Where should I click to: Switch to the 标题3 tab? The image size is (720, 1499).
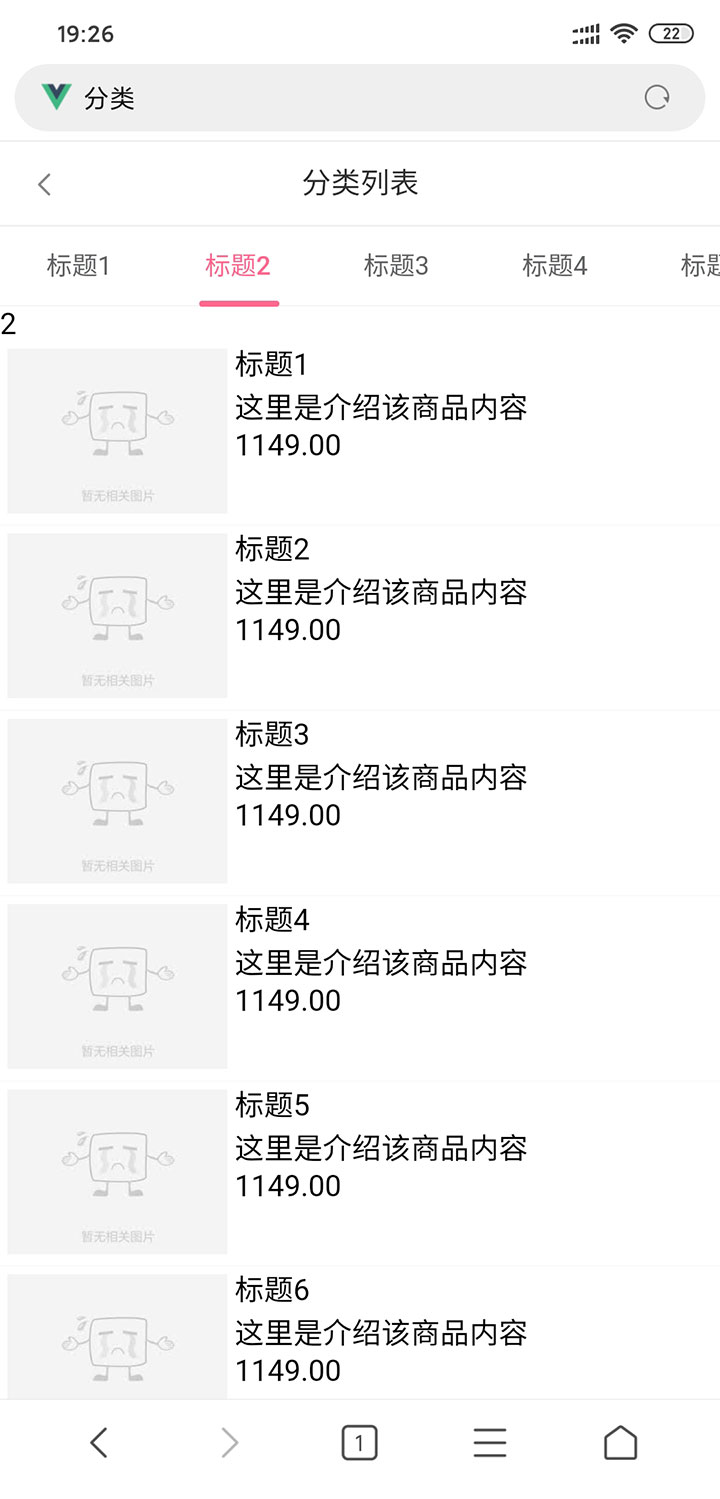click(396, 266)
